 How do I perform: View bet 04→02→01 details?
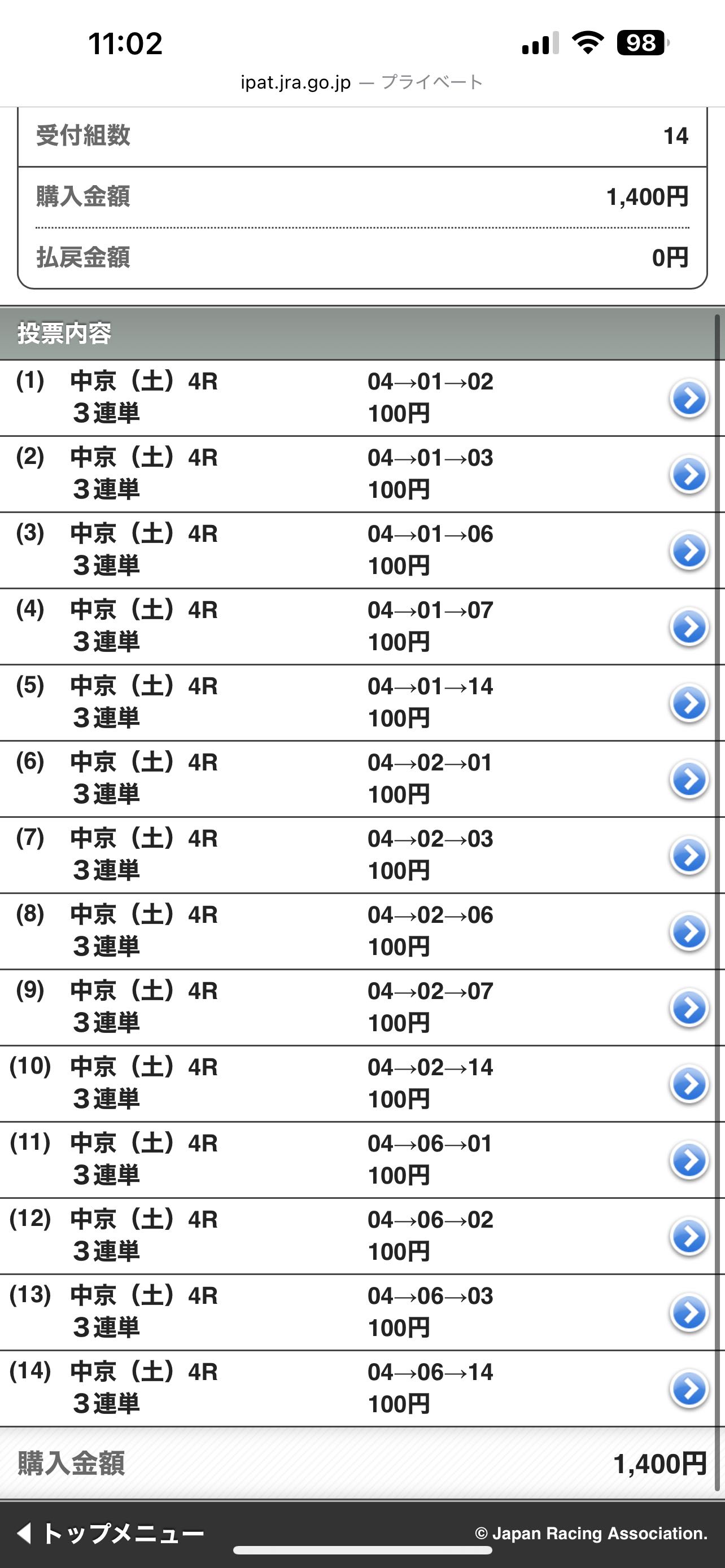(x=688, y=779)
